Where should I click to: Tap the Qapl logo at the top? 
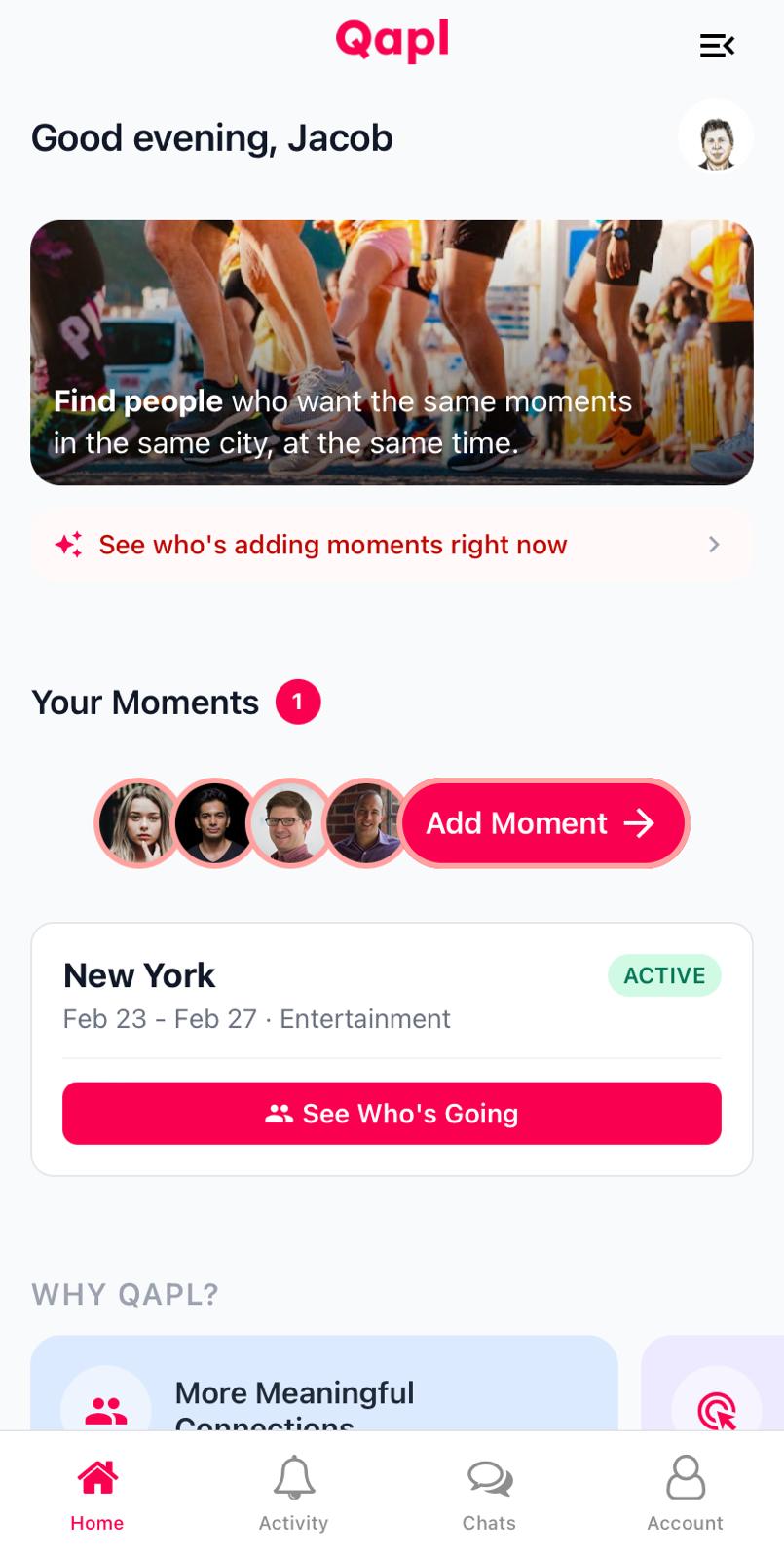392,41
